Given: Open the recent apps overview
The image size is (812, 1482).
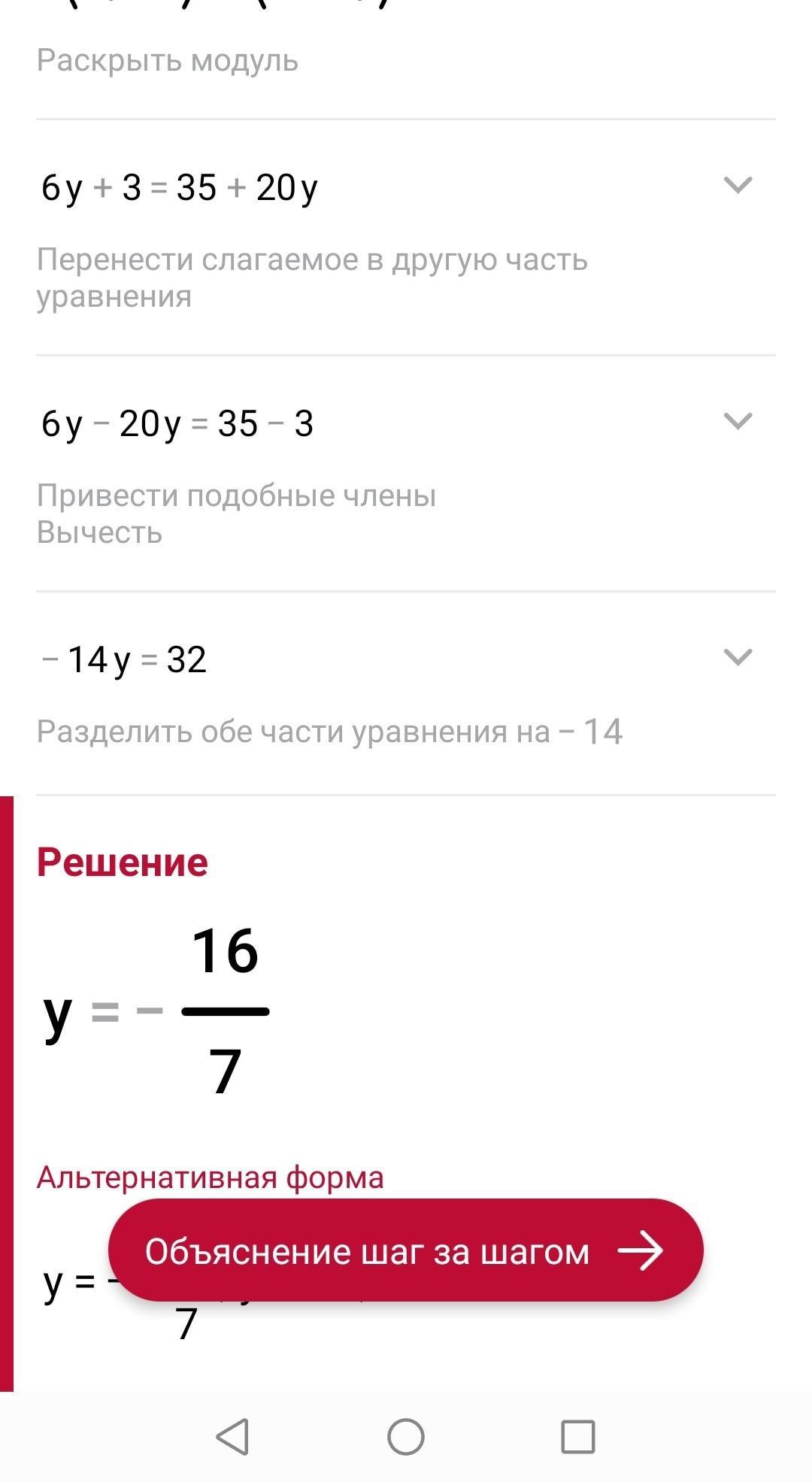Looking at the screenshot, I should click(x=578, y=1437).
